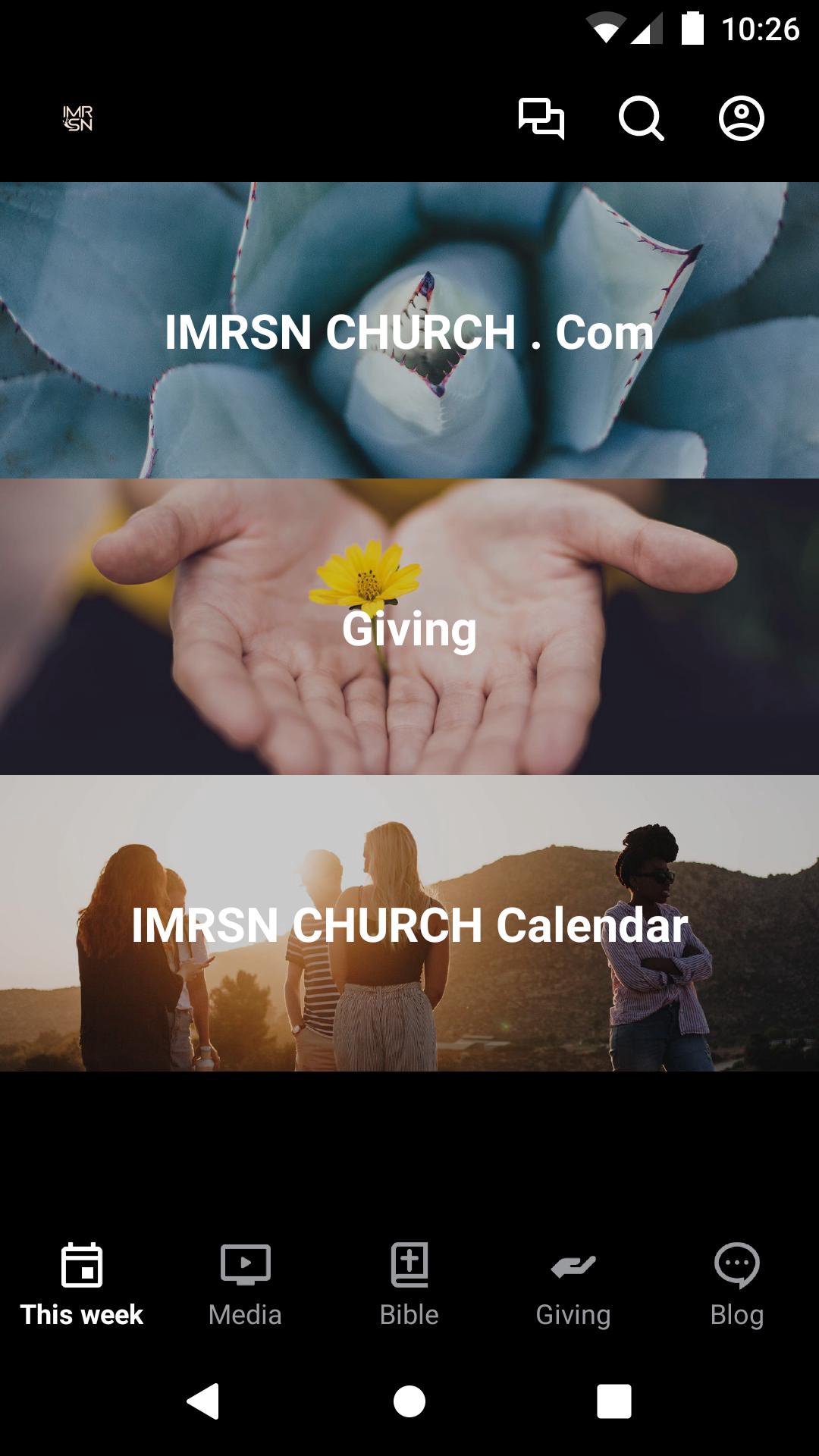Image resolution: width=819 pixels, height=1456 pixels.
Task: Switch to the Media tab
Action: click(x=245, y=1285)
